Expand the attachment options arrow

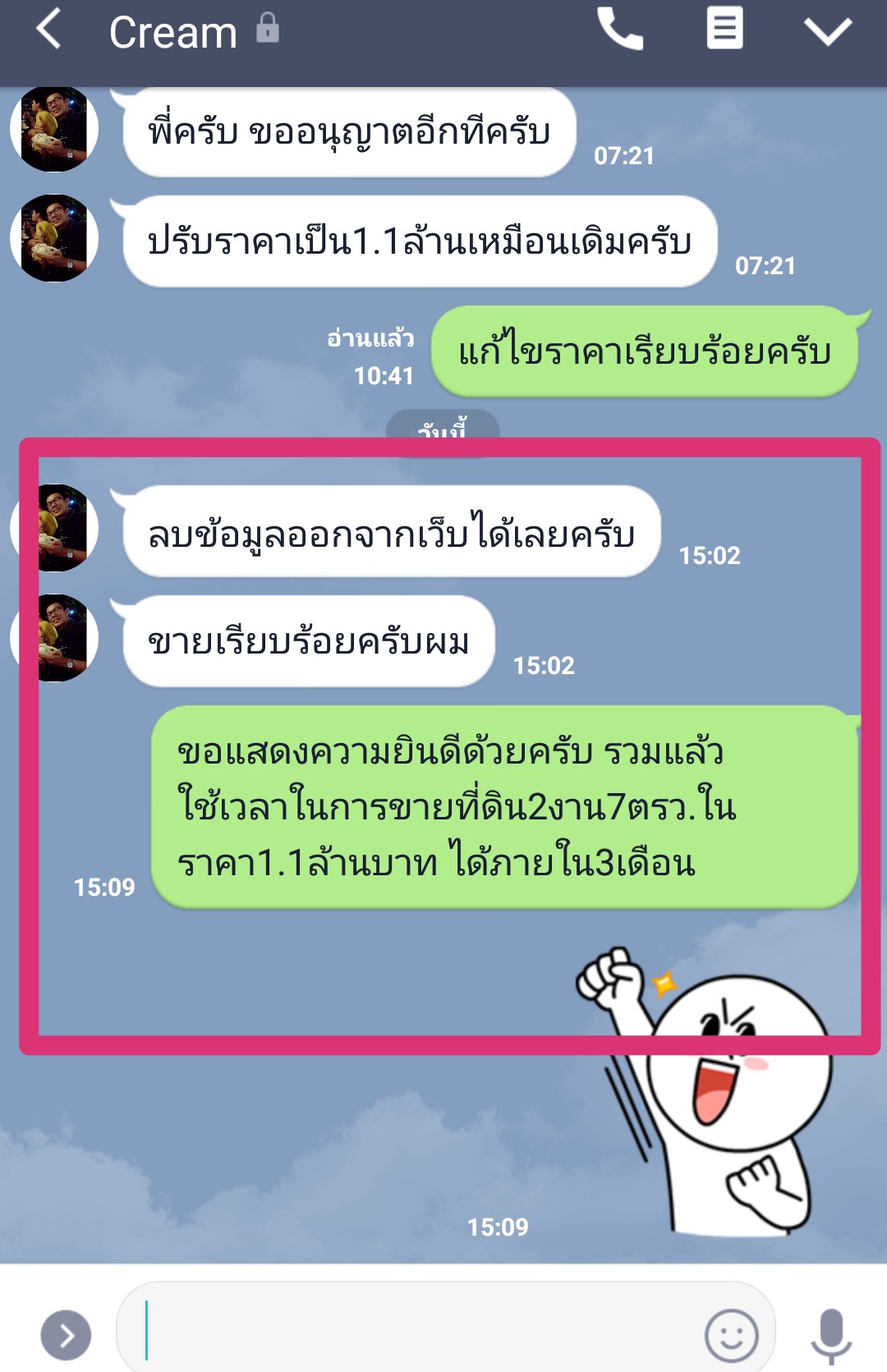pyautogui.click(x=66, y=1335)
